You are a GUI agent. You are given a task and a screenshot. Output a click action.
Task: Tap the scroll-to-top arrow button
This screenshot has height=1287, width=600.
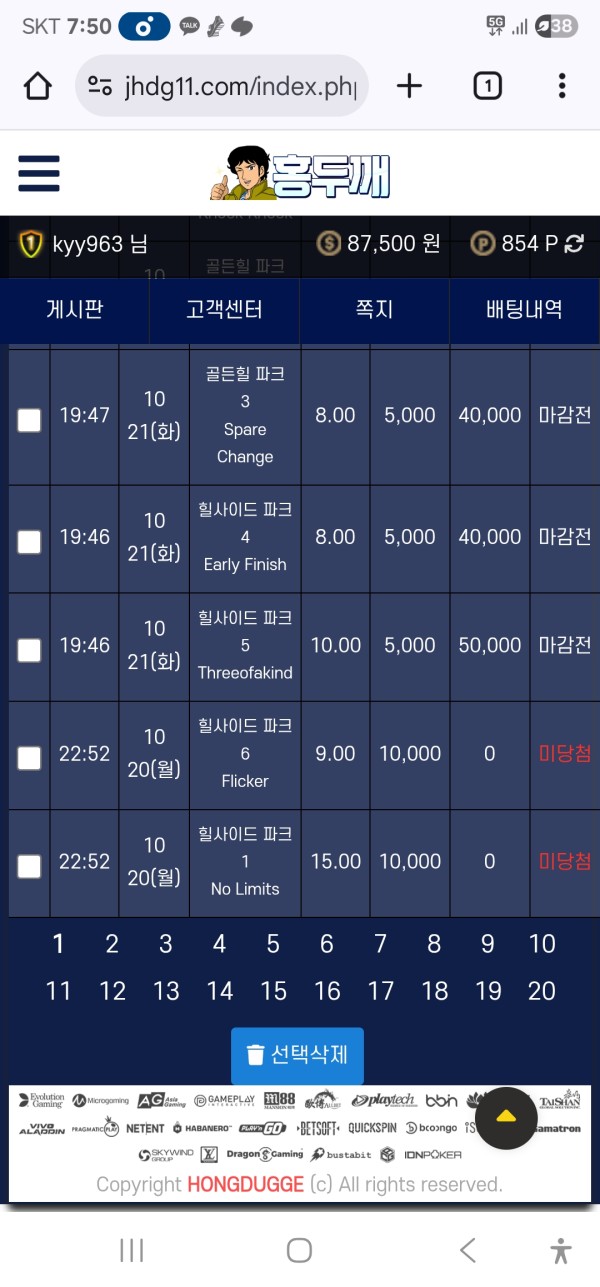point(506,1117)
